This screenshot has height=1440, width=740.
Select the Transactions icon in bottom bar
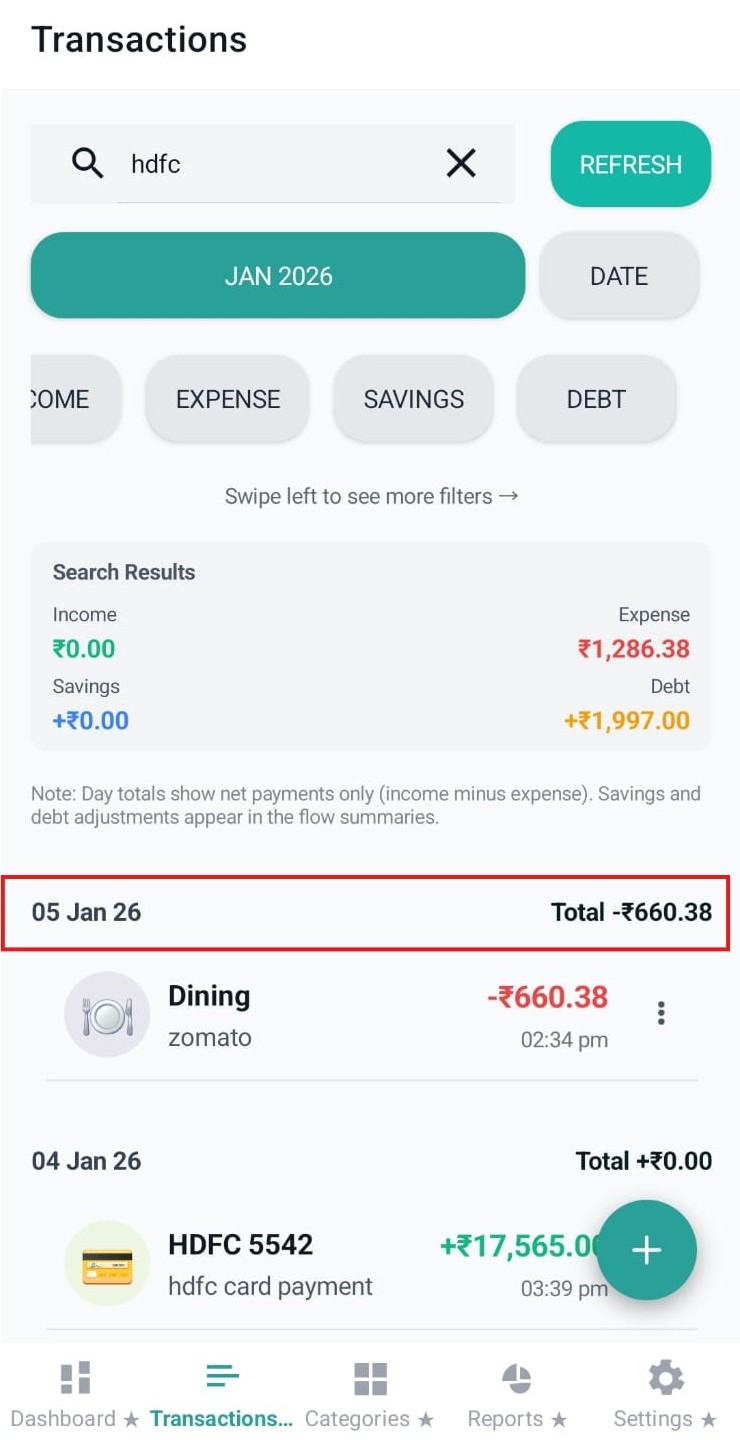coord(222,1374)
